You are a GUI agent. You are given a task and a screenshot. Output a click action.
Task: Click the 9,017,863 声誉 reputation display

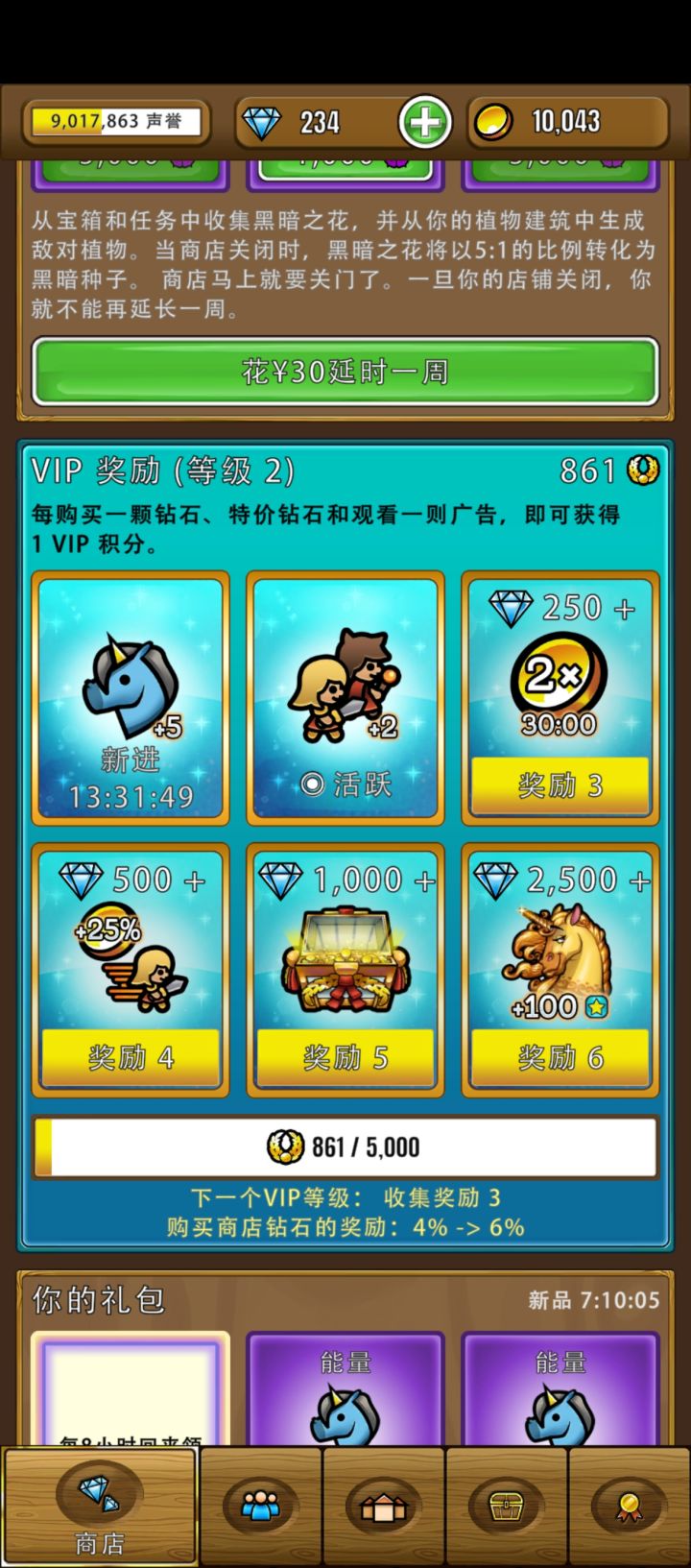114,120
